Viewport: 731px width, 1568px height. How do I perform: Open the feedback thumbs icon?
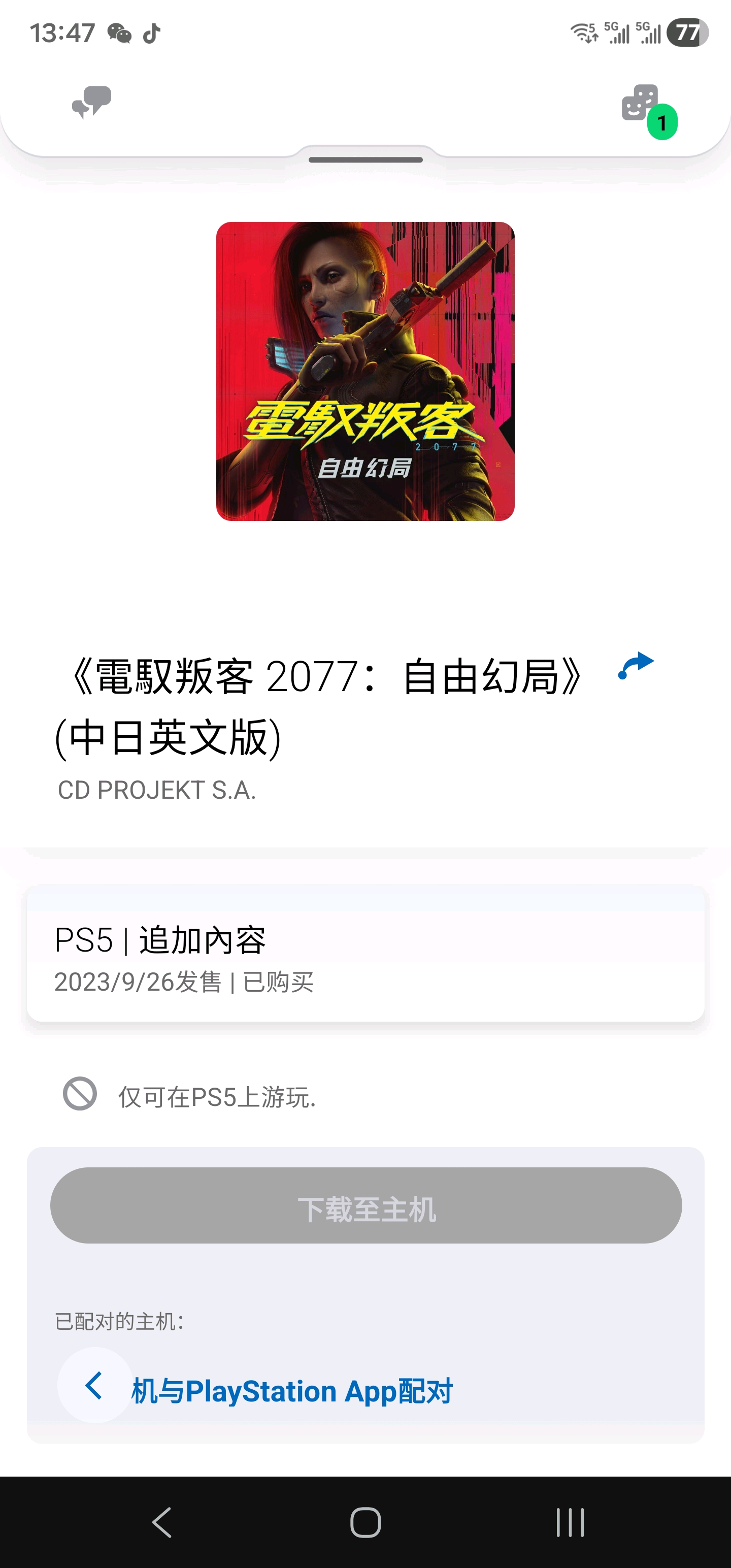91,102
